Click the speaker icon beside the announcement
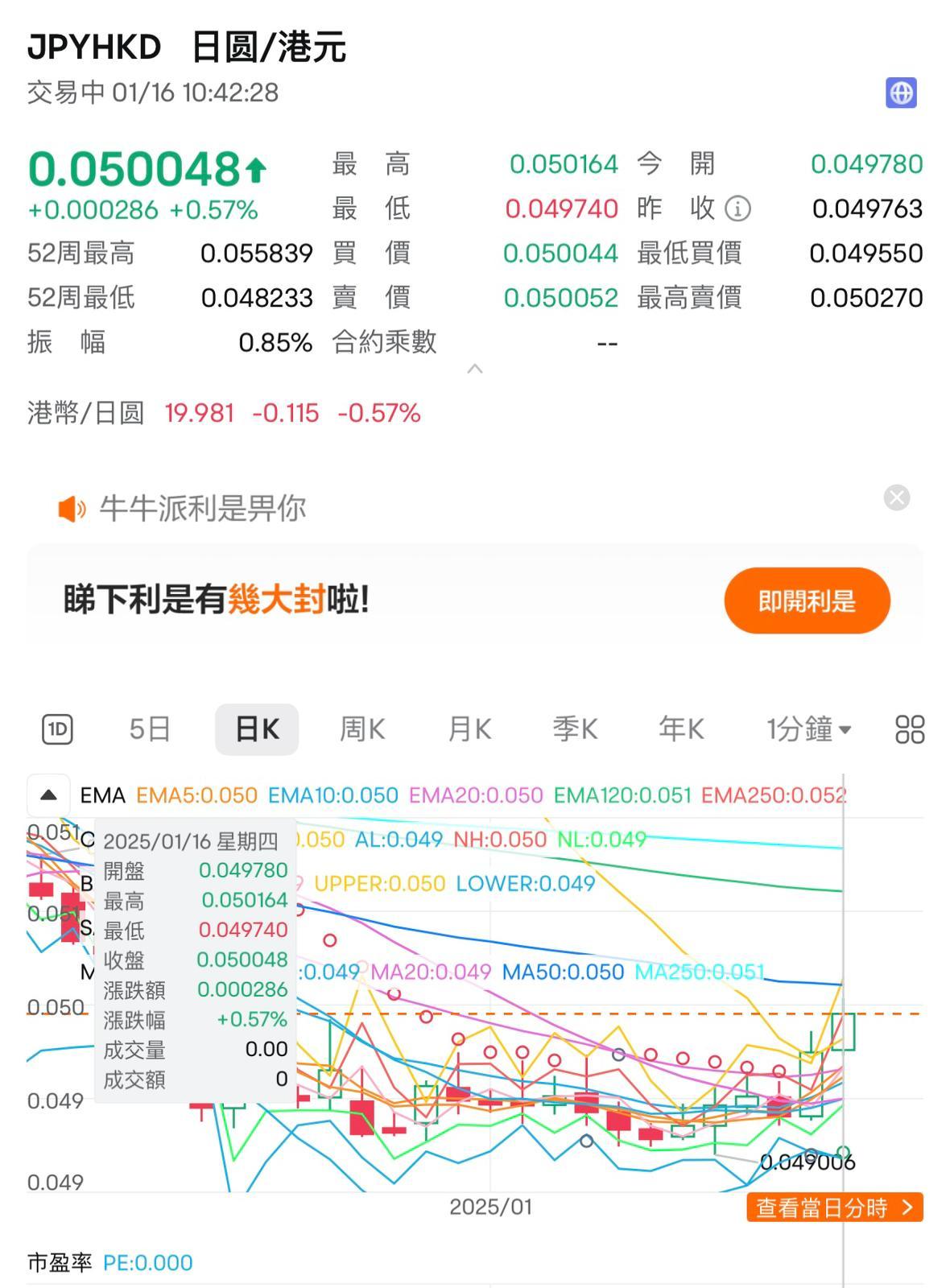 tap(71, 507)
